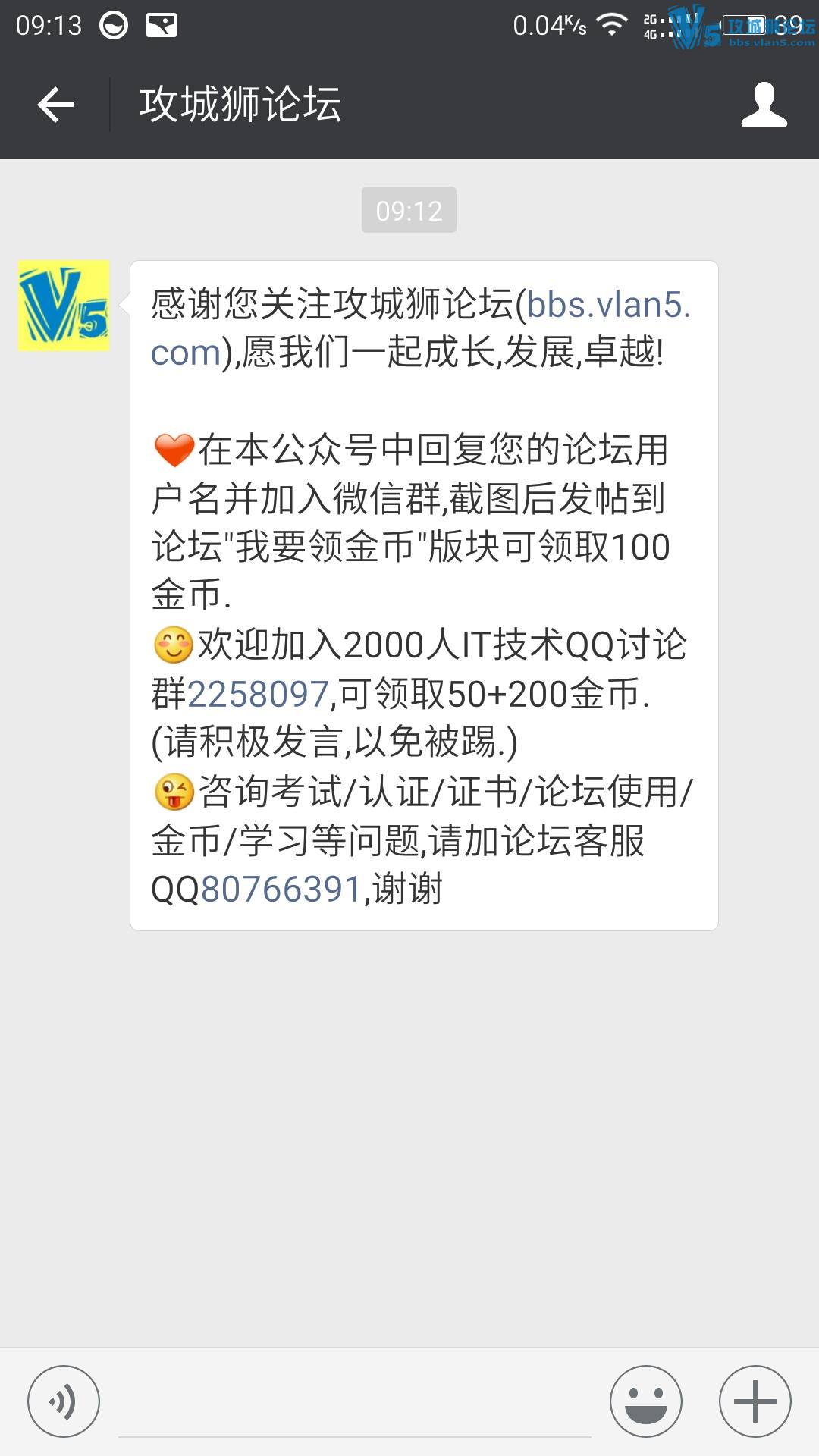Open the emoji picker

[645, 1401]
